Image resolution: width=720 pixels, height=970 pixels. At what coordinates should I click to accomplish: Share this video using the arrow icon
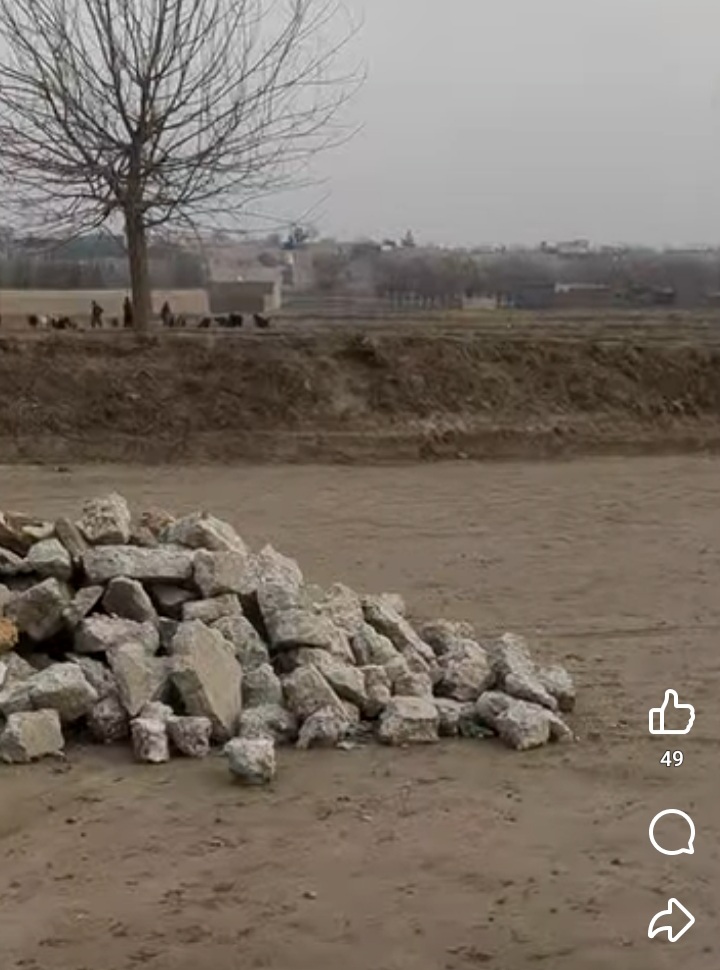[671, 919]
